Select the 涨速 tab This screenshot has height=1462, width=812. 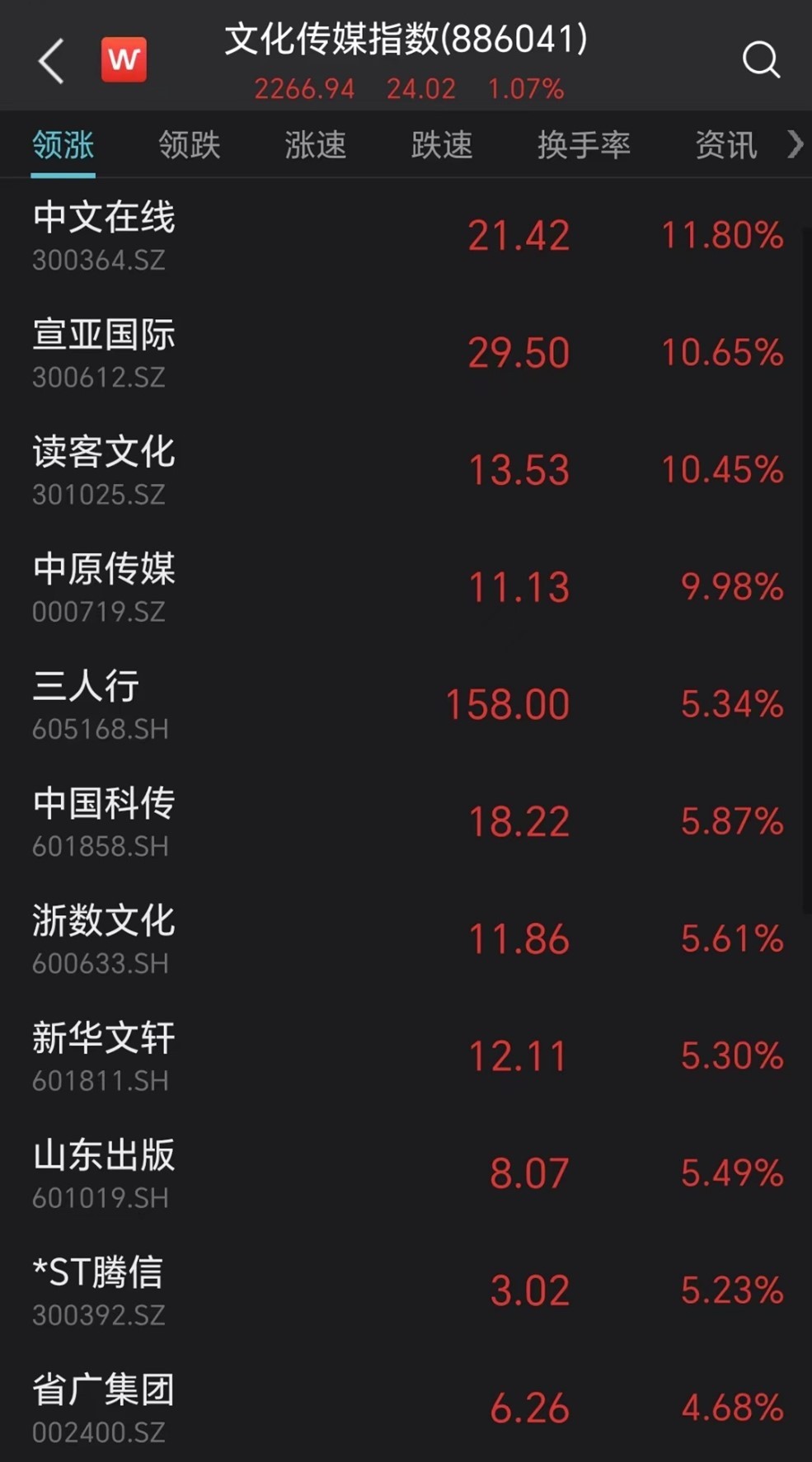(x=315, y=145)
